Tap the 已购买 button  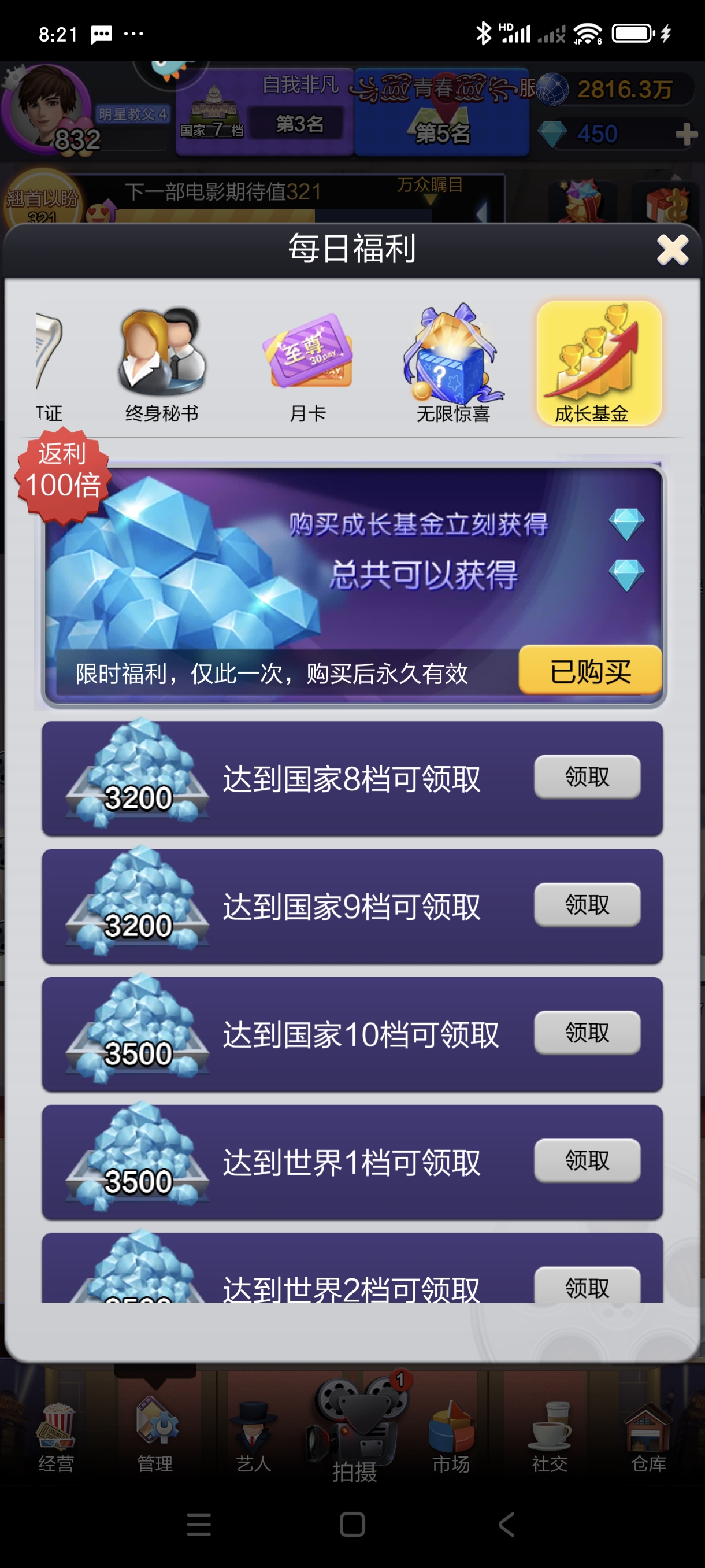point(589,671)
